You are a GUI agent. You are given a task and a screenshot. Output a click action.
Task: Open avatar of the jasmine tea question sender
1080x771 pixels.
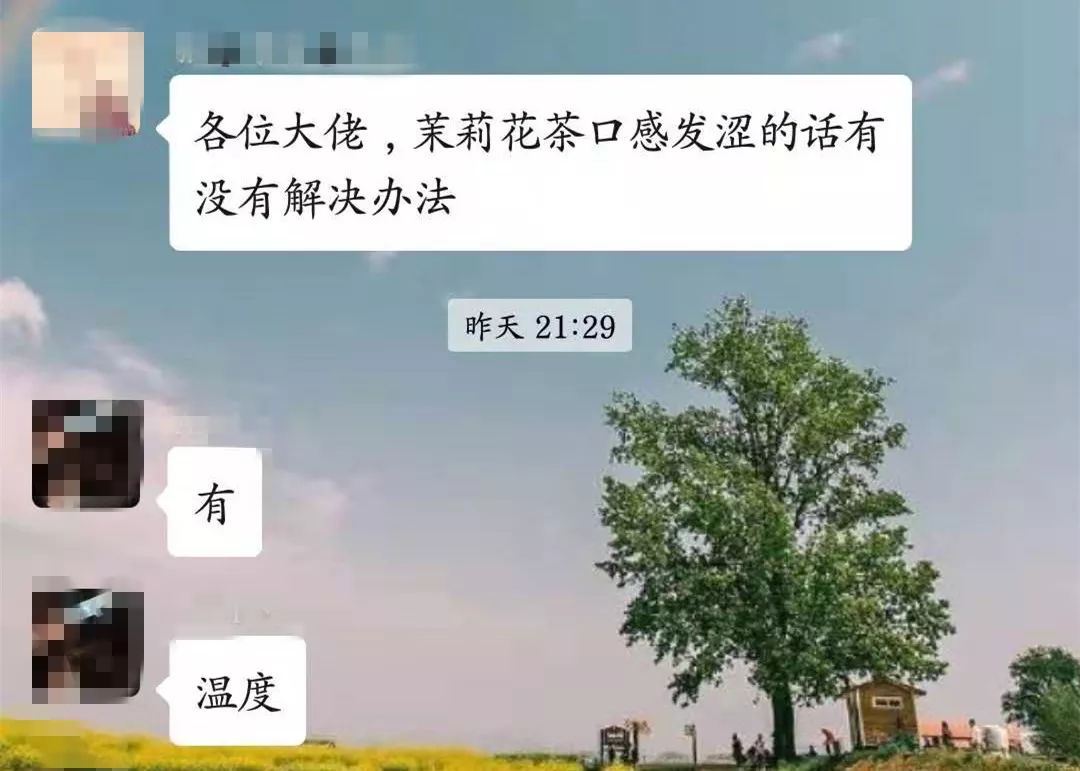(88, 84)
